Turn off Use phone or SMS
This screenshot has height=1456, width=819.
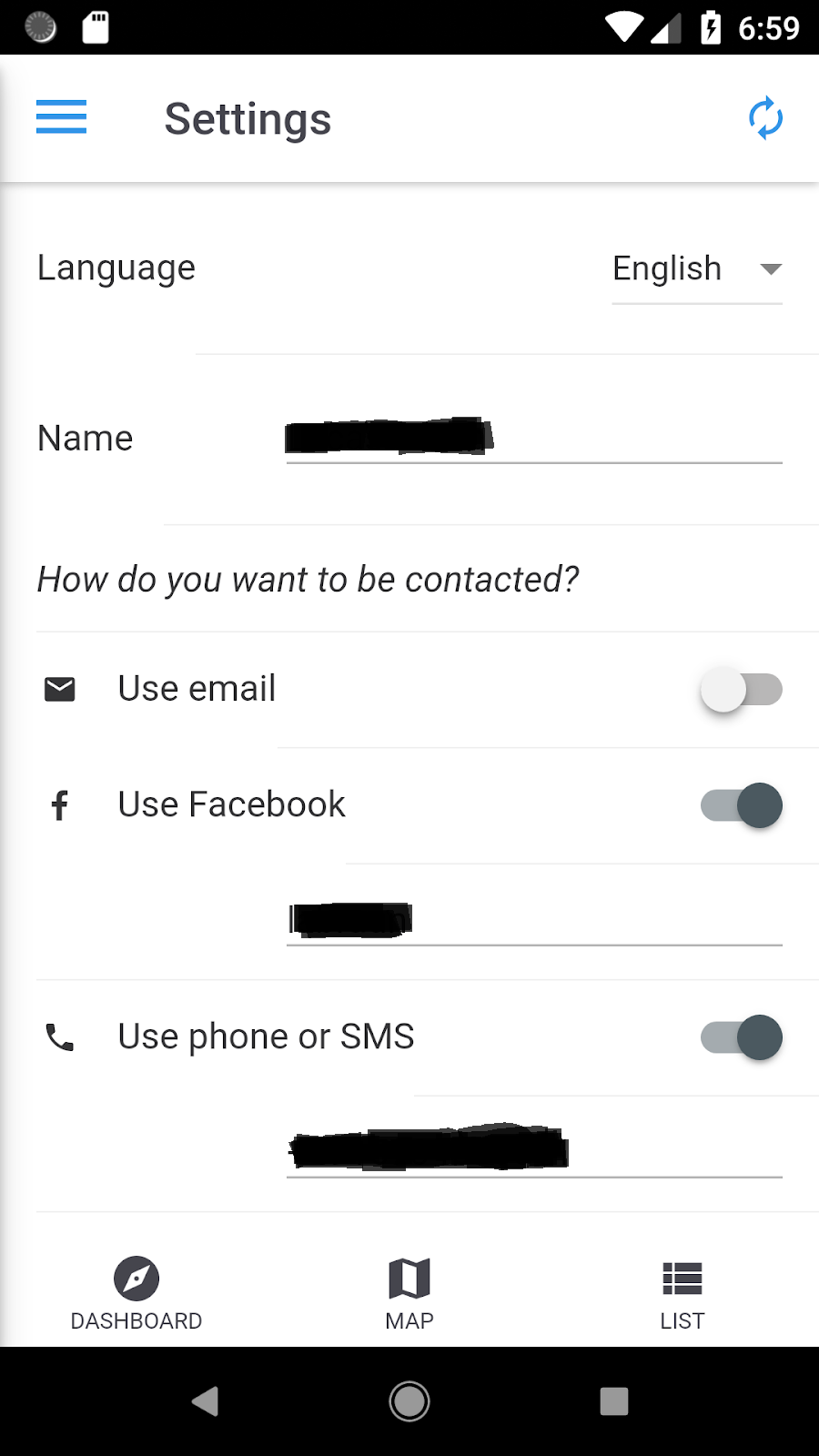(x=741, y=1037)
